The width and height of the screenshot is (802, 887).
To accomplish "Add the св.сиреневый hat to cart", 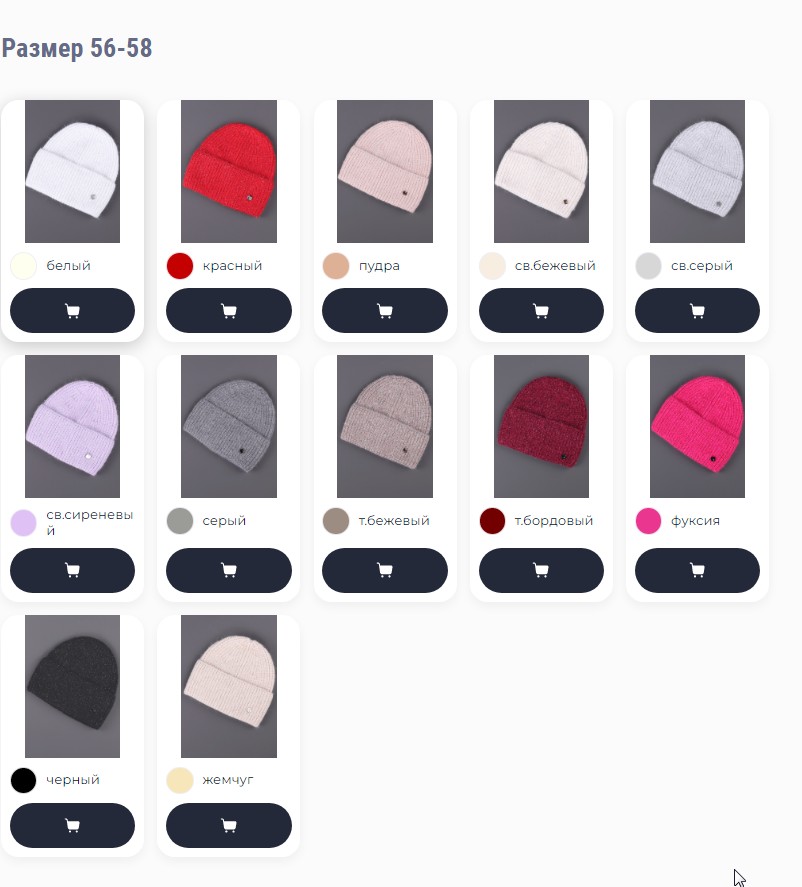I will 72,570.
